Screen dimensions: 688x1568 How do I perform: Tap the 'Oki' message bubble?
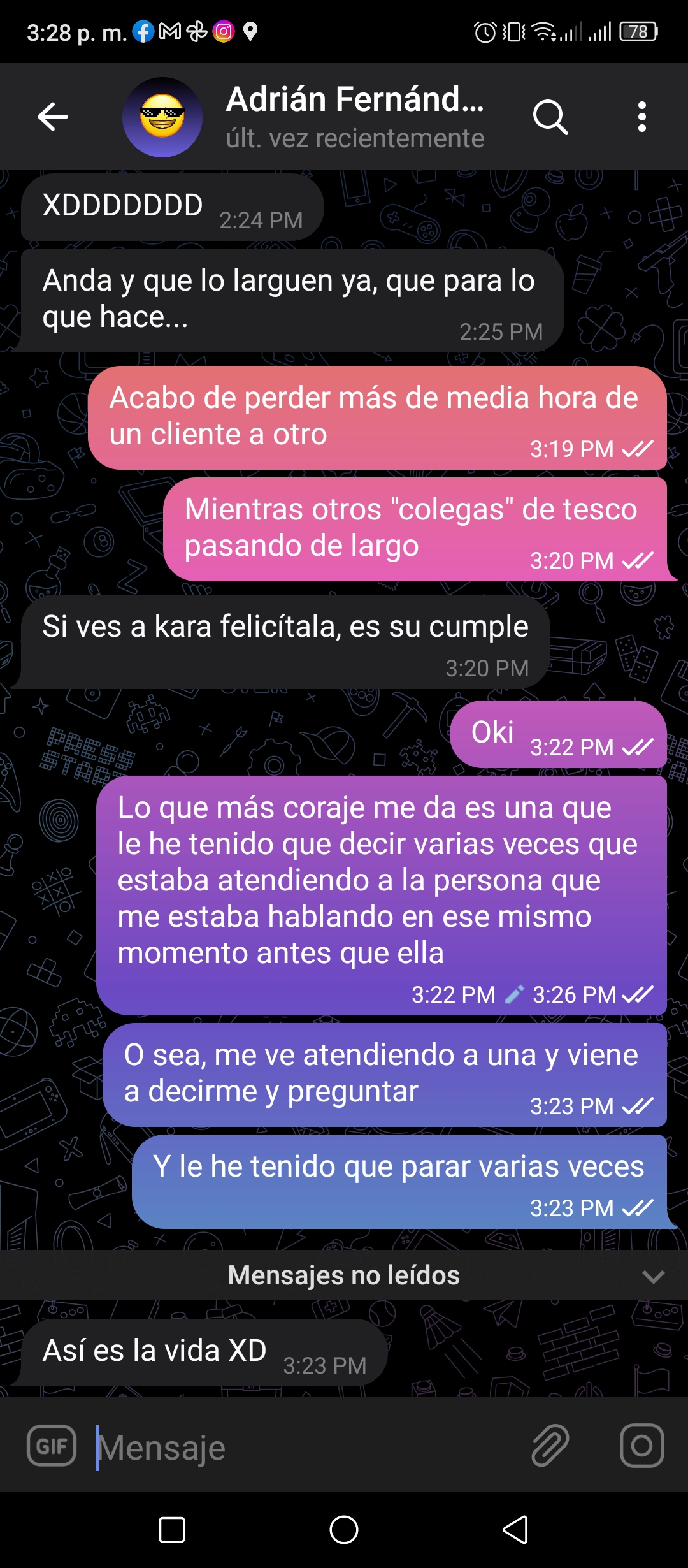(x=558, y=734)
